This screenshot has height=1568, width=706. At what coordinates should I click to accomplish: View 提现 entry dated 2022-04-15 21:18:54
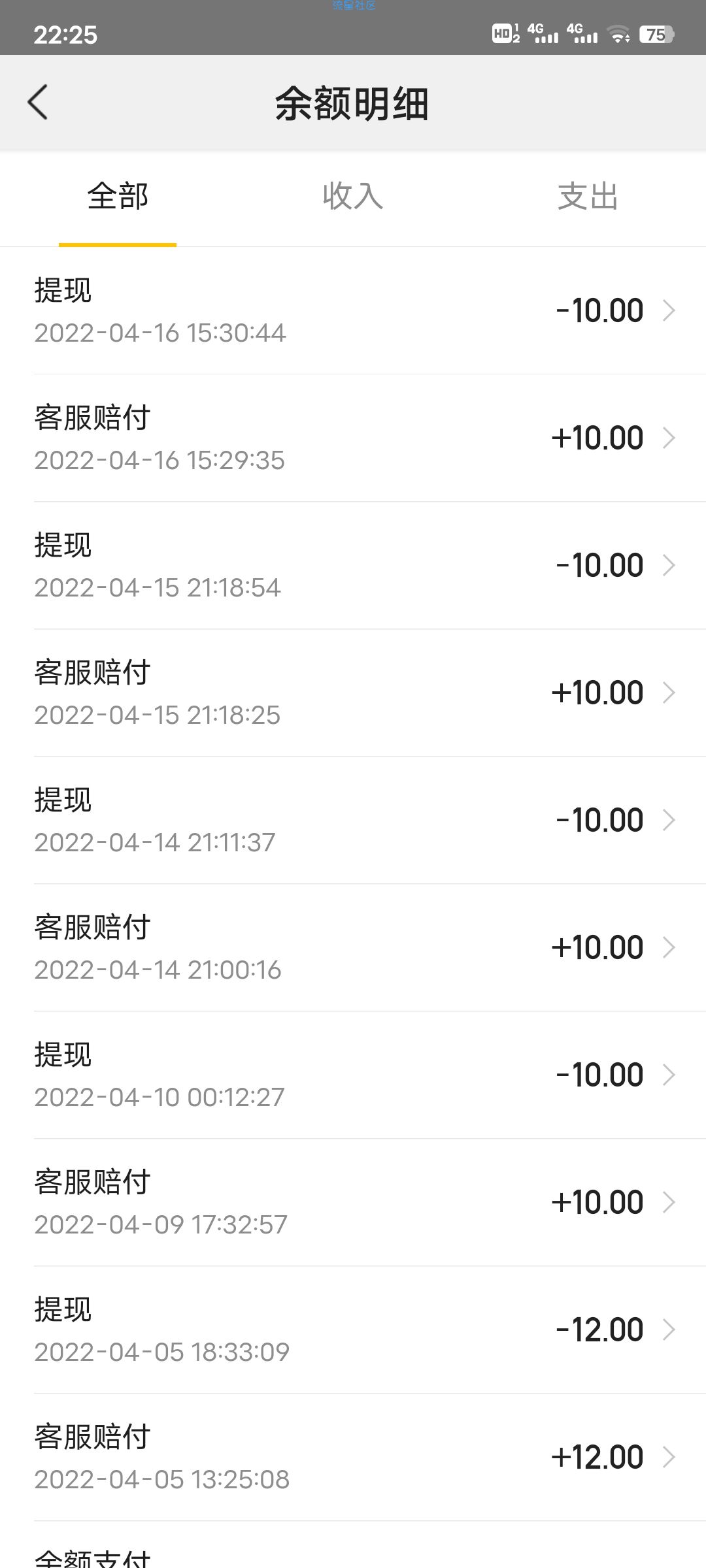tap(353, 566)
